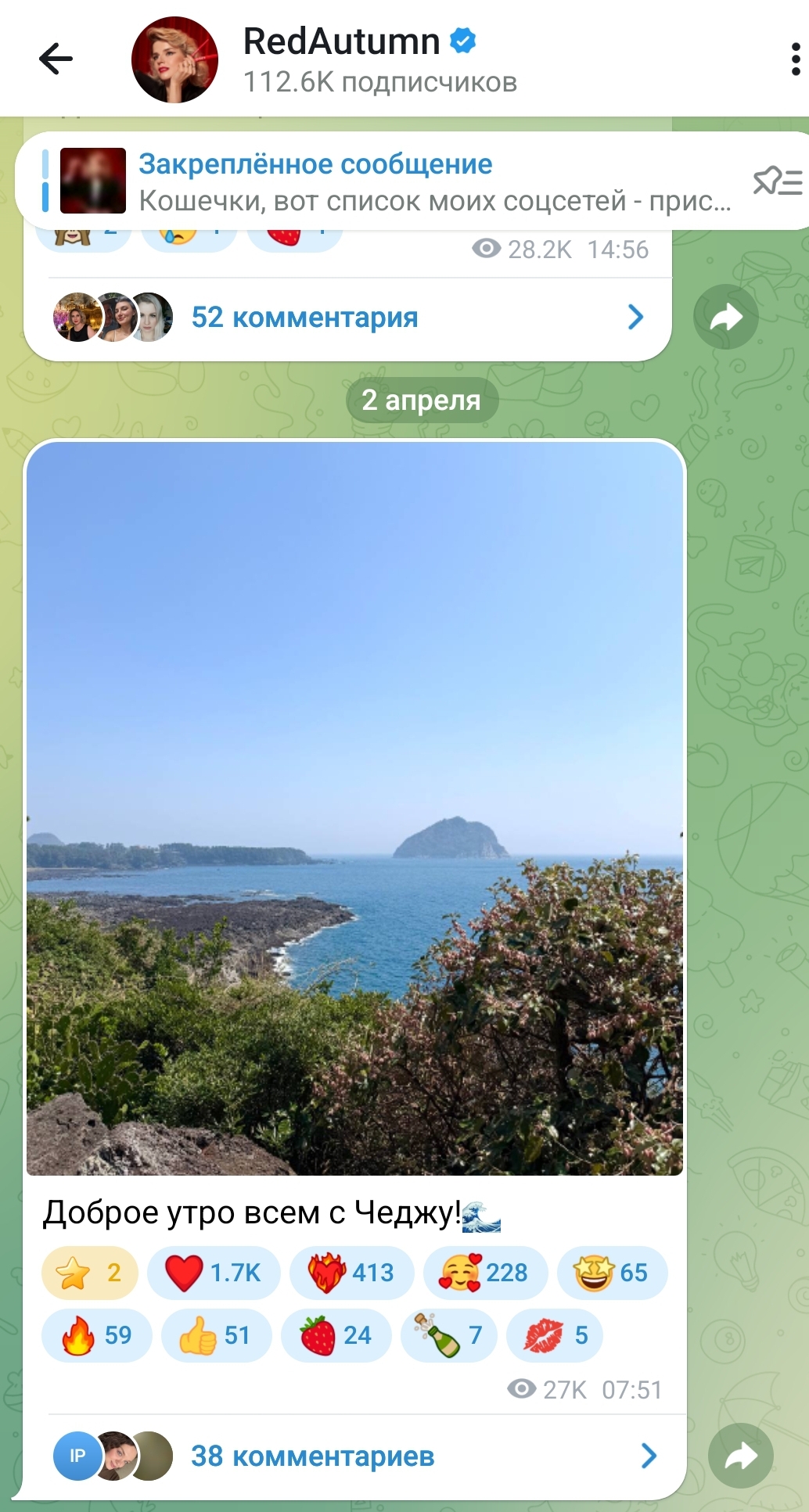Image resolution: width=809 pixels, height=1512 pixels.
Task: Share the Чеджу morning post
Action: 740,1456
